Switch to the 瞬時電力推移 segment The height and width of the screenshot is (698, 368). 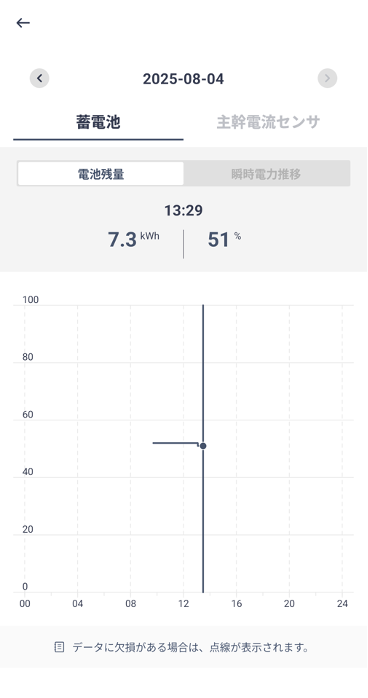click(x=266, y=174)
